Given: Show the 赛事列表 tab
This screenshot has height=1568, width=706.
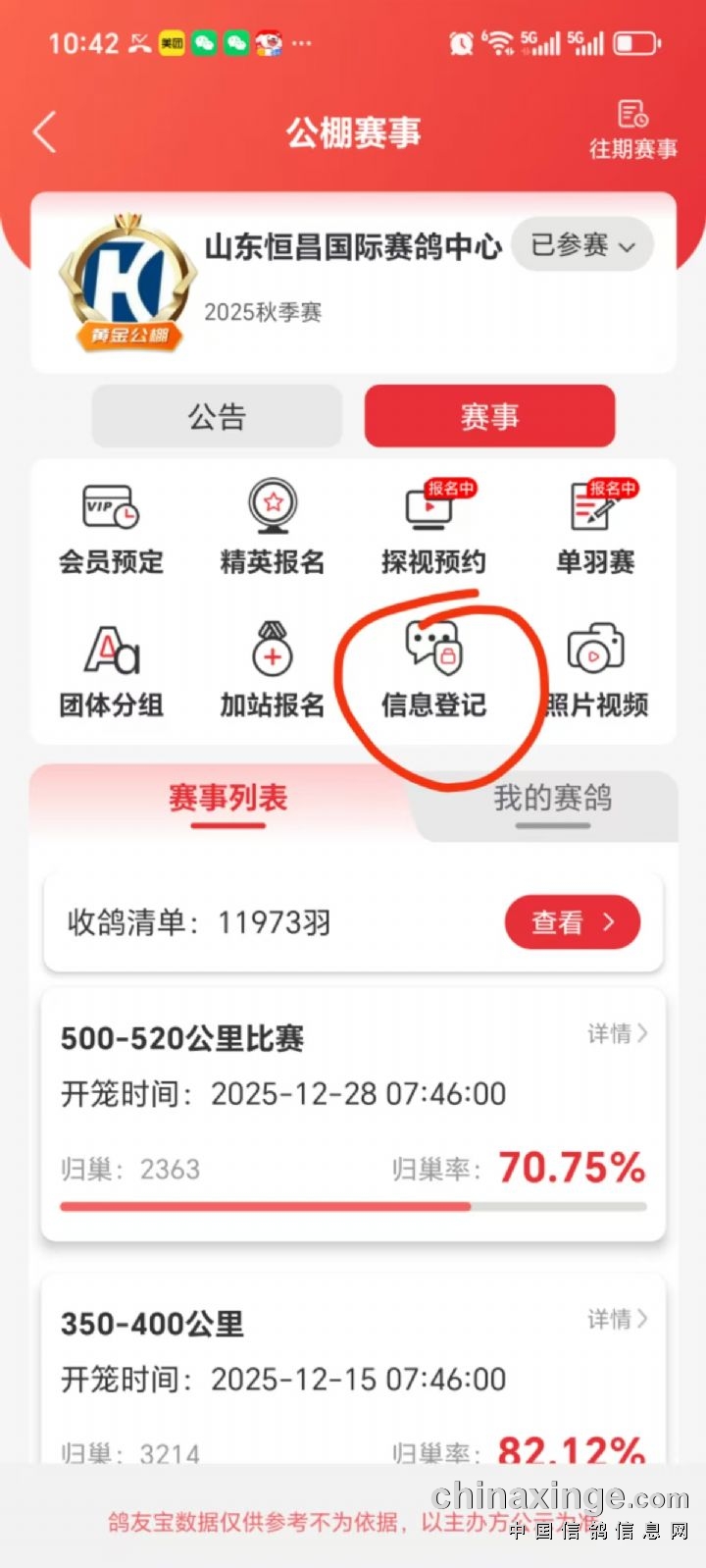Looking at the screenshot, I should coord(227,799).
